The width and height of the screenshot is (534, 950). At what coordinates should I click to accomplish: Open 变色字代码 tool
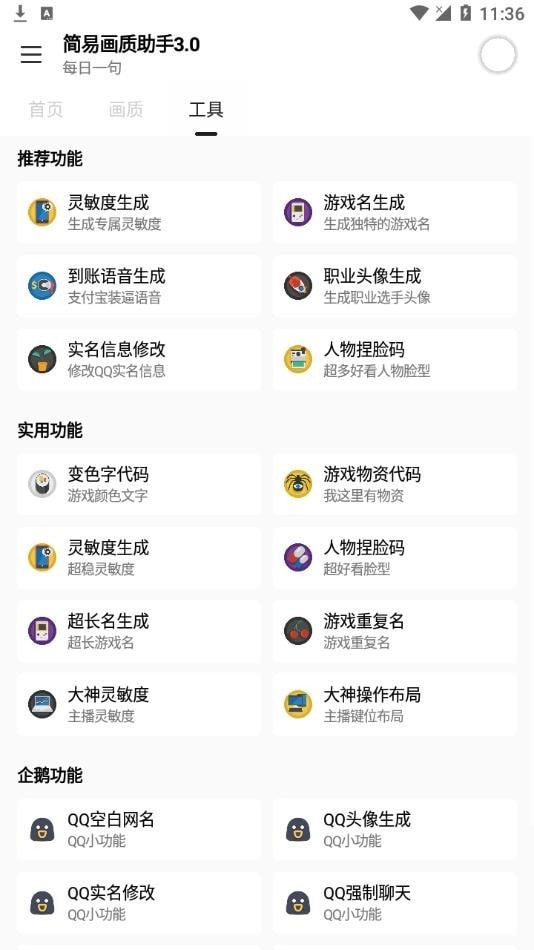[139, 484]
